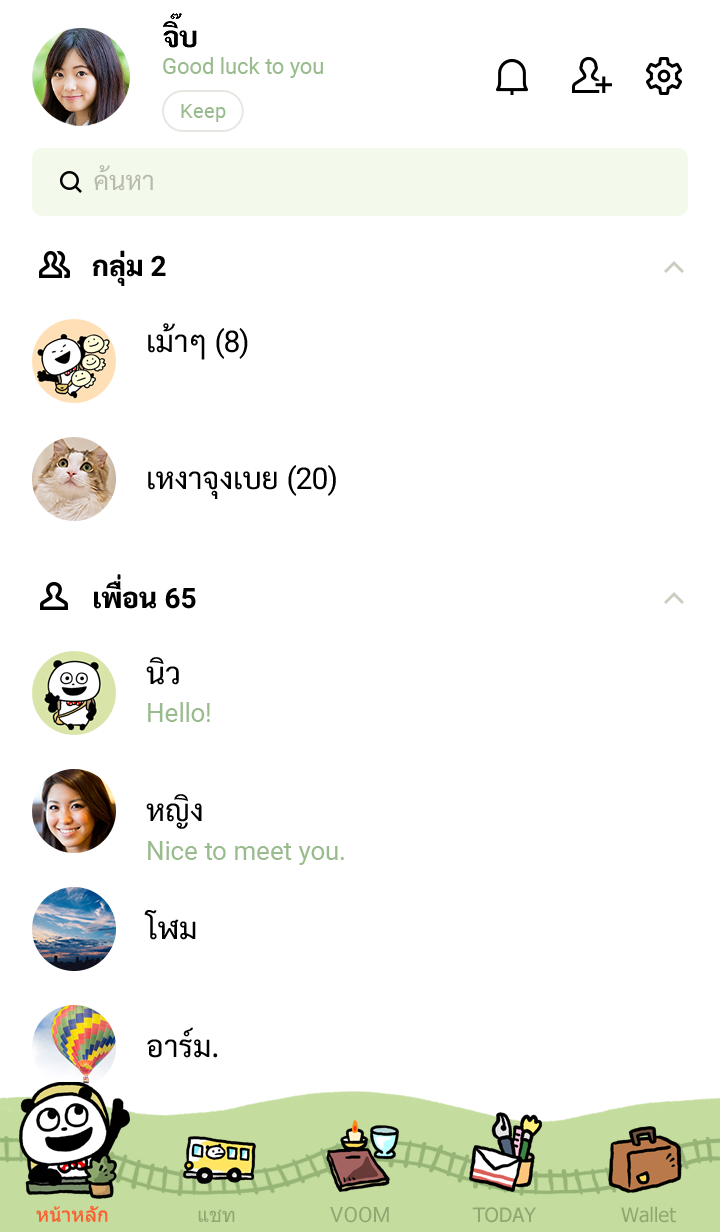Open the notifications bell
720x1232 pixels.
click(512, 77)
